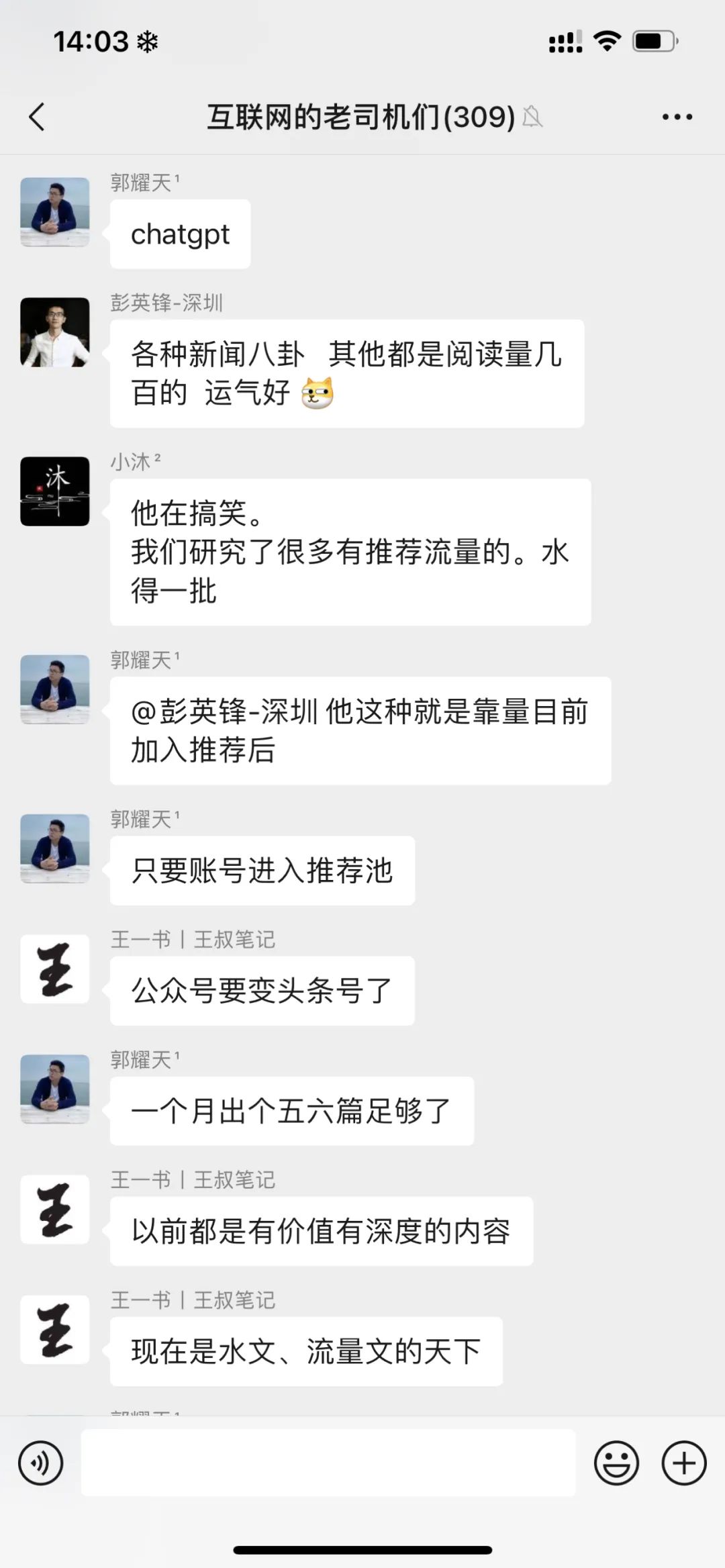Open 小沐's black avatar
This screenshot has height=1568, width=725.
tap(54, 491)
